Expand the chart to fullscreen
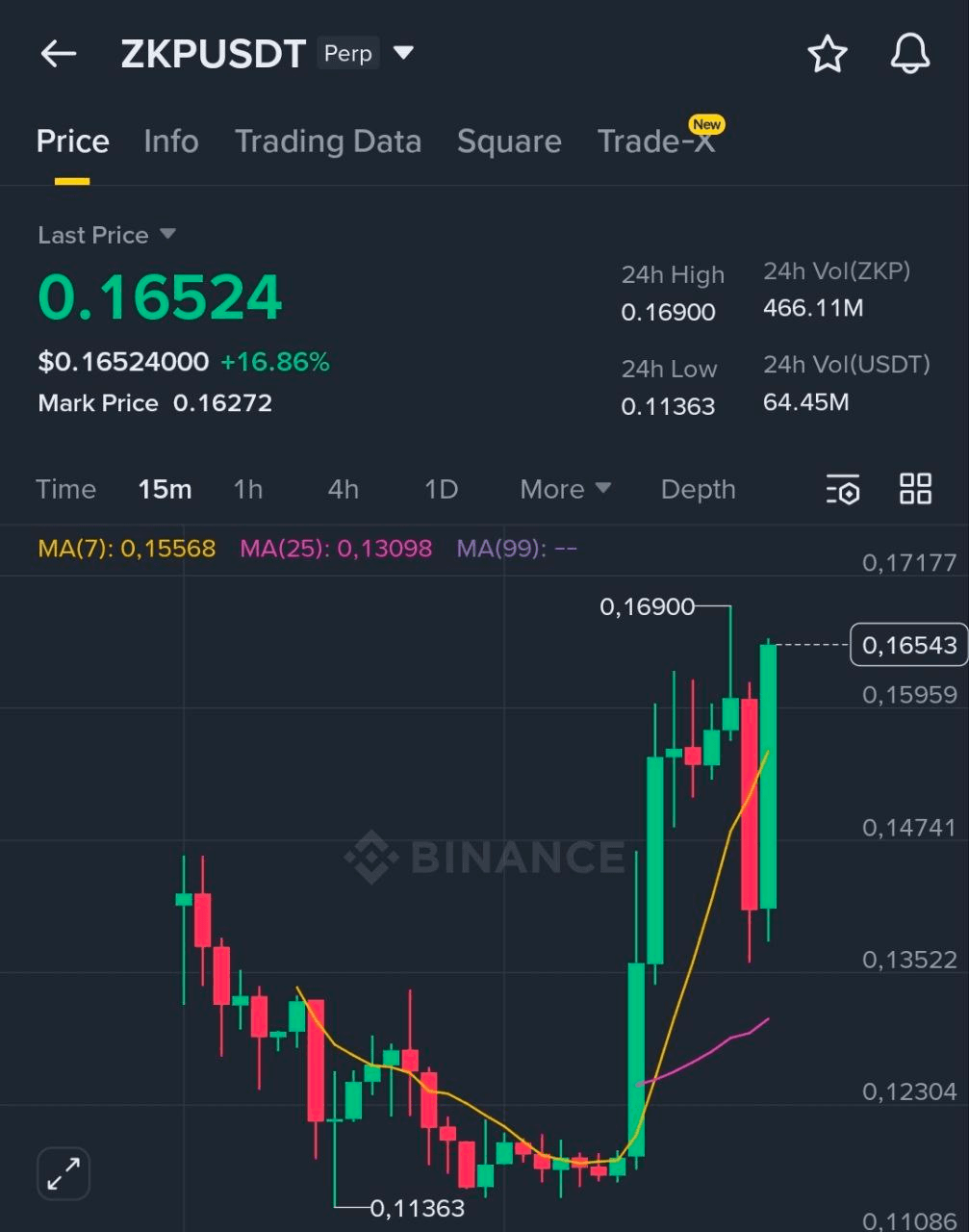This screenshot has height=1232, width=969. pos(64,1173)
